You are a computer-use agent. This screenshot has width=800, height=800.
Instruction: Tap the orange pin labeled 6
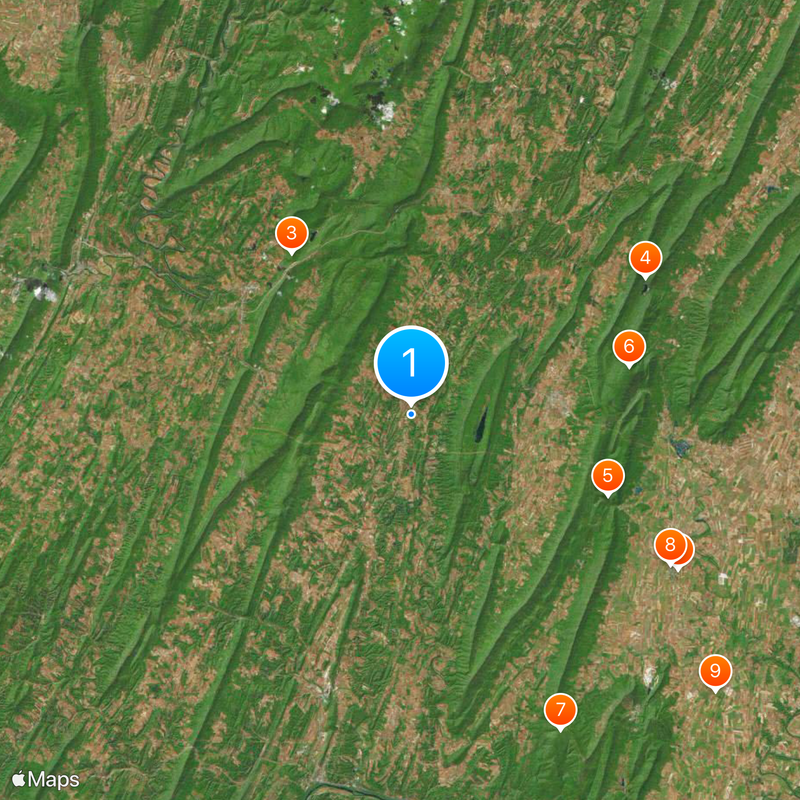click(629, 346)
